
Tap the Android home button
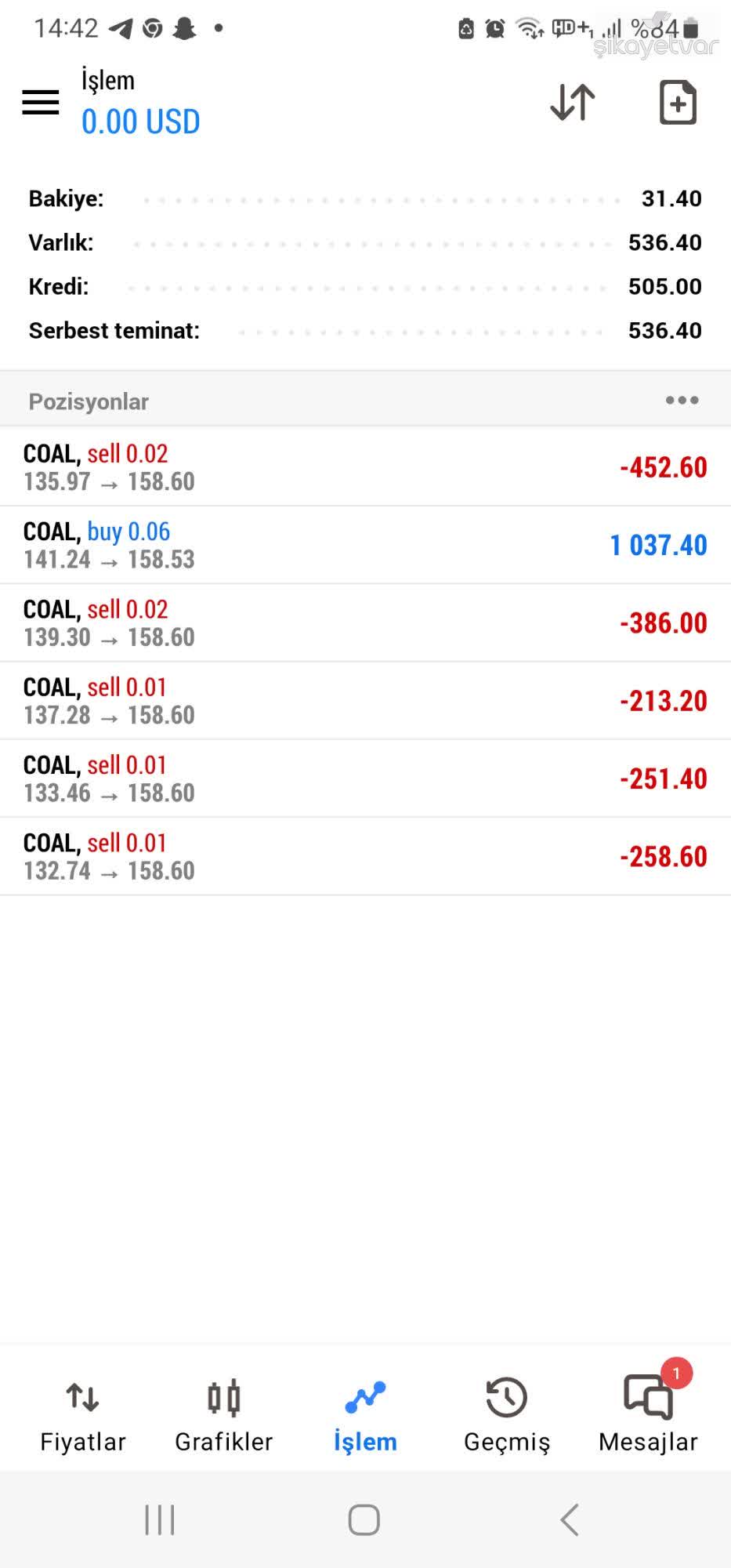click(364, 1519)
